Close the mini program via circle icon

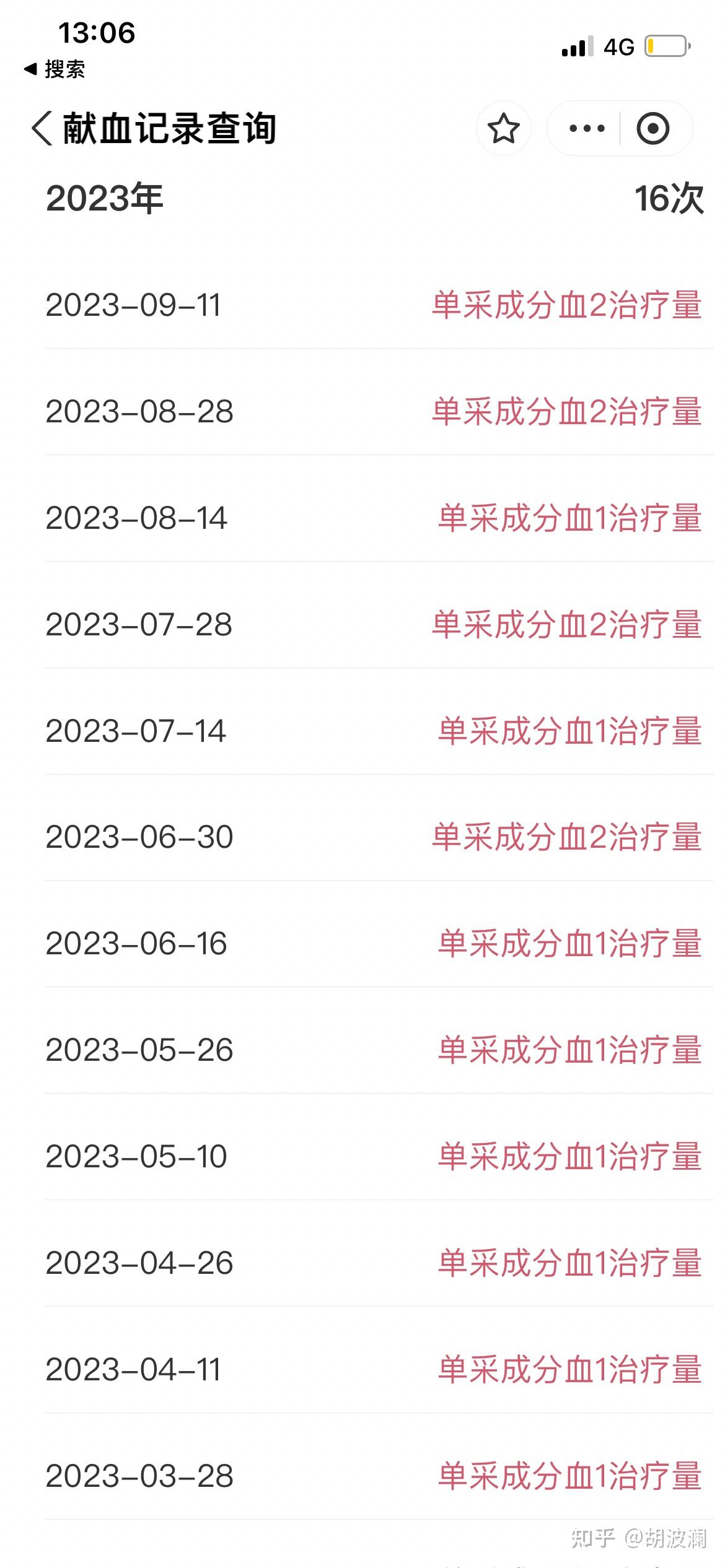tap(653, 128)
